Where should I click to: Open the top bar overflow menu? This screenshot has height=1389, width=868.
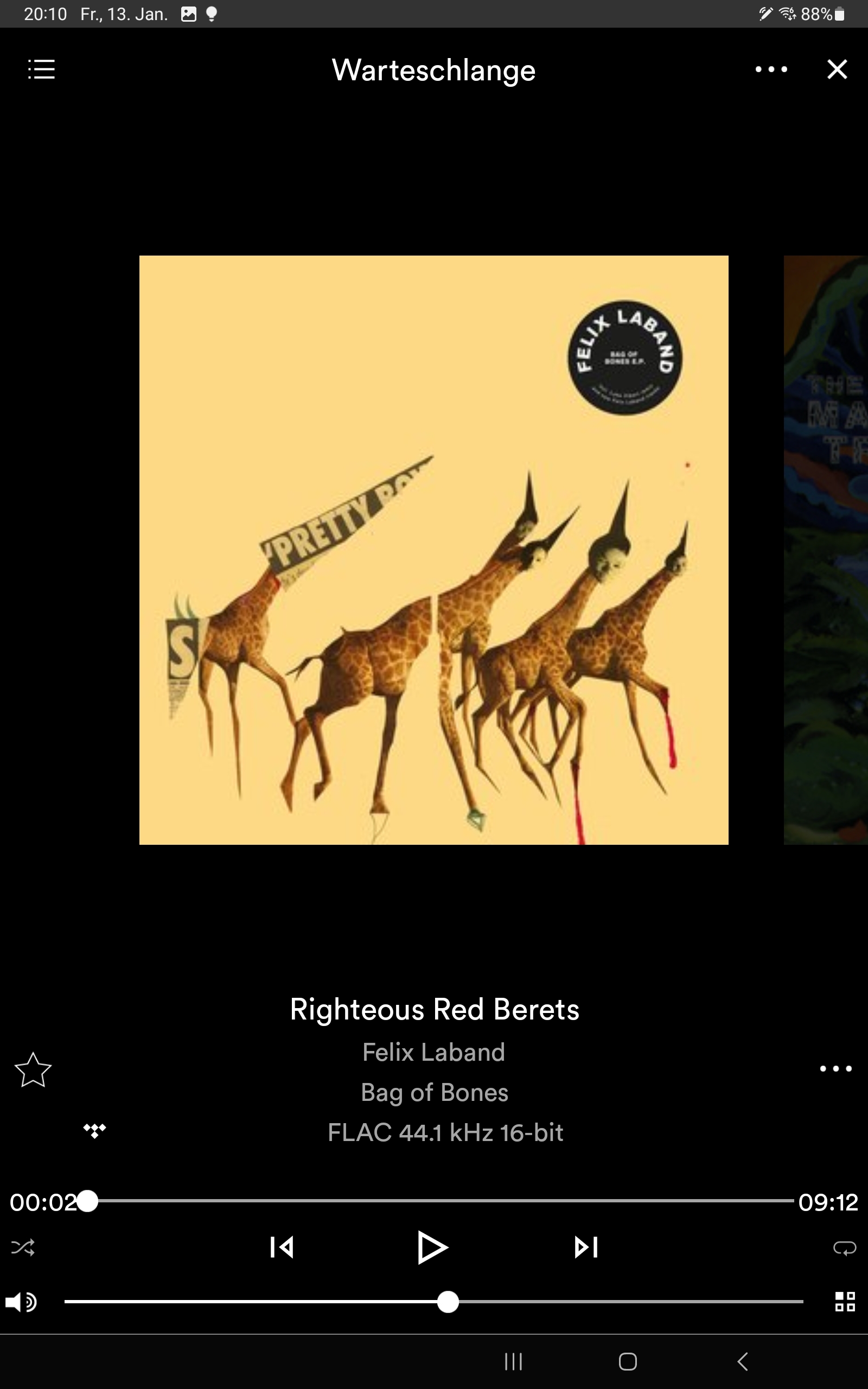tap(771, 69)
